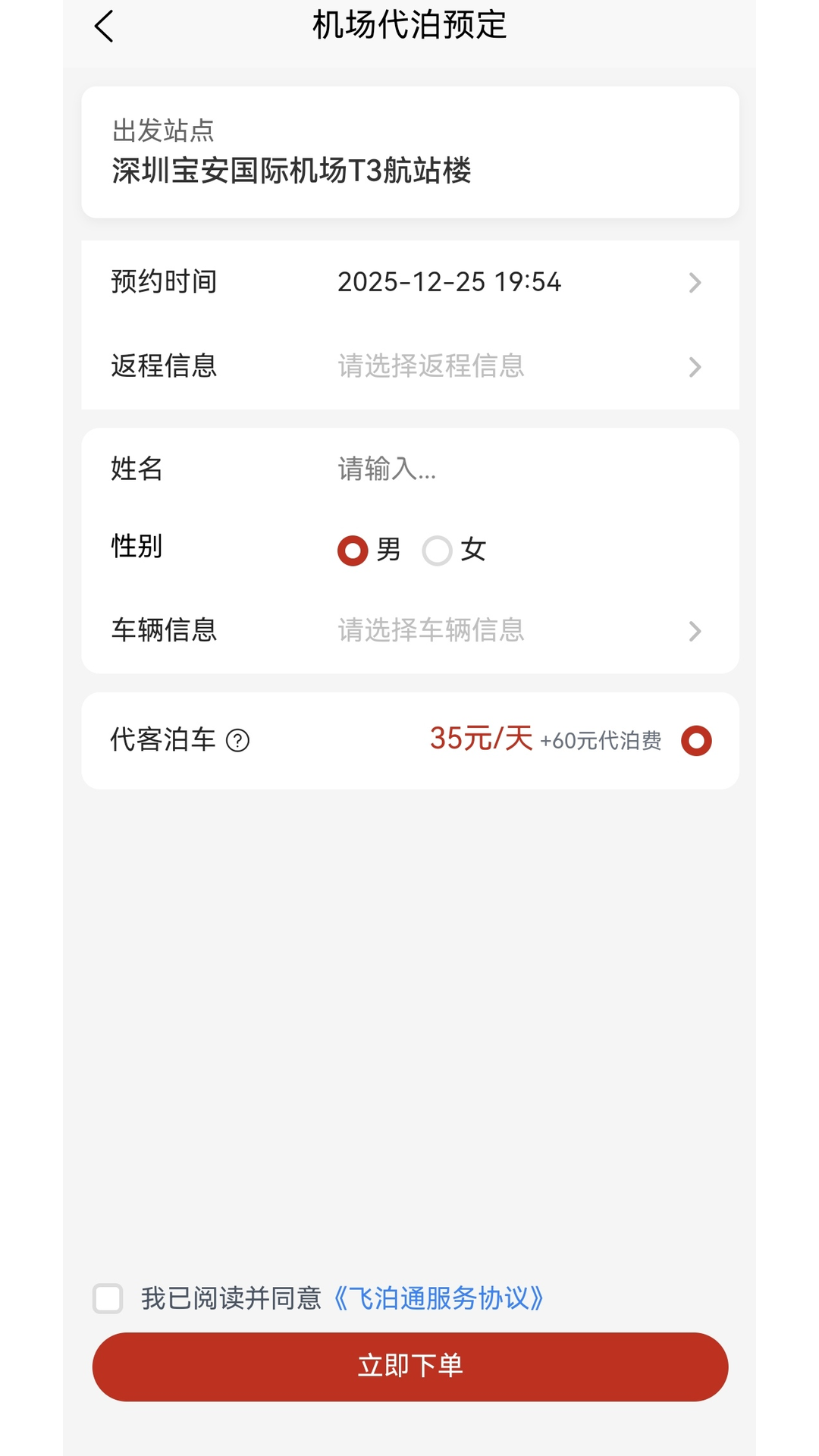Image resolution: width=819 pixels, height=1456 pixels.
Task: Tap the chevron icon beside 车辆信息
Action: point(695,631)
